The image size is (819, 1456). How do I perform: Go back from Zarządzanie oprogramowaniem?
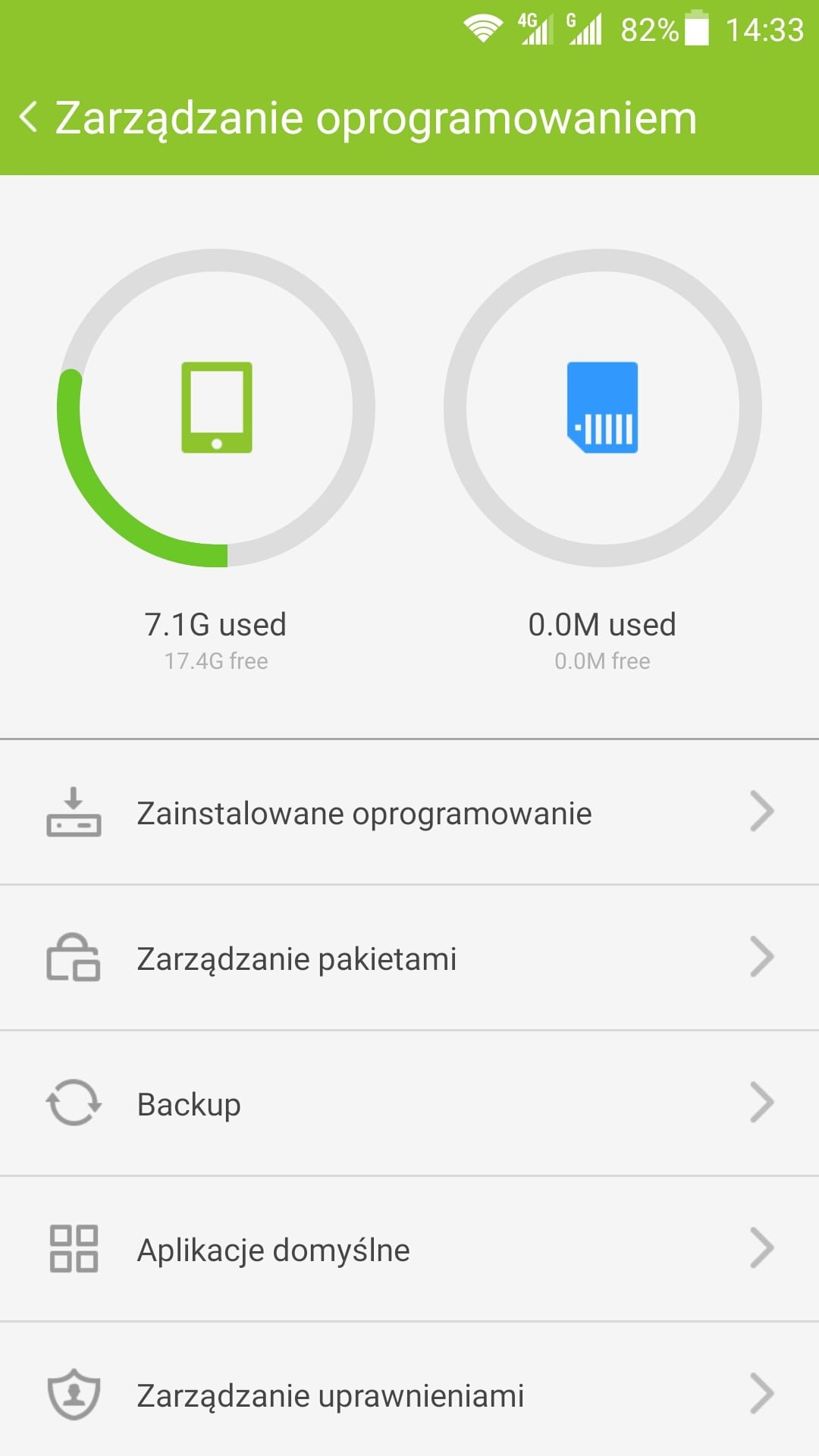29,118
